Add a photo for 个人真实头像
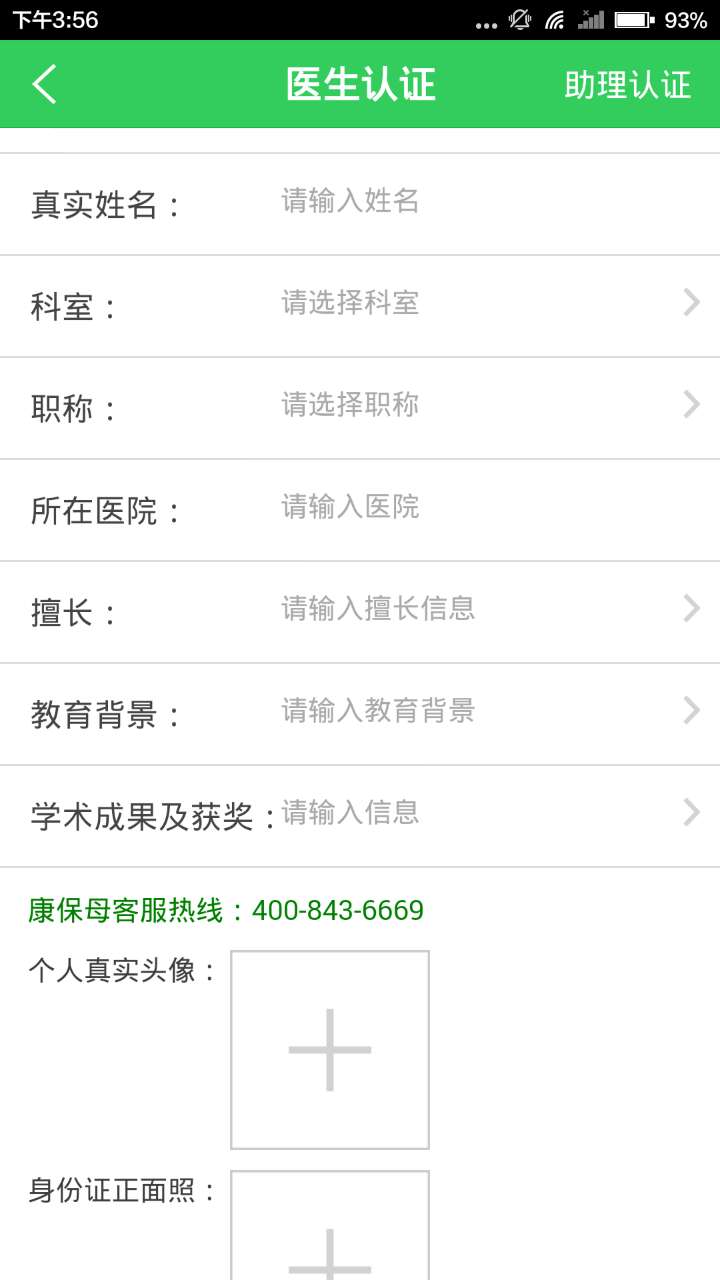The width and height of the screenshot is (720, 1280). point(330,1050)
